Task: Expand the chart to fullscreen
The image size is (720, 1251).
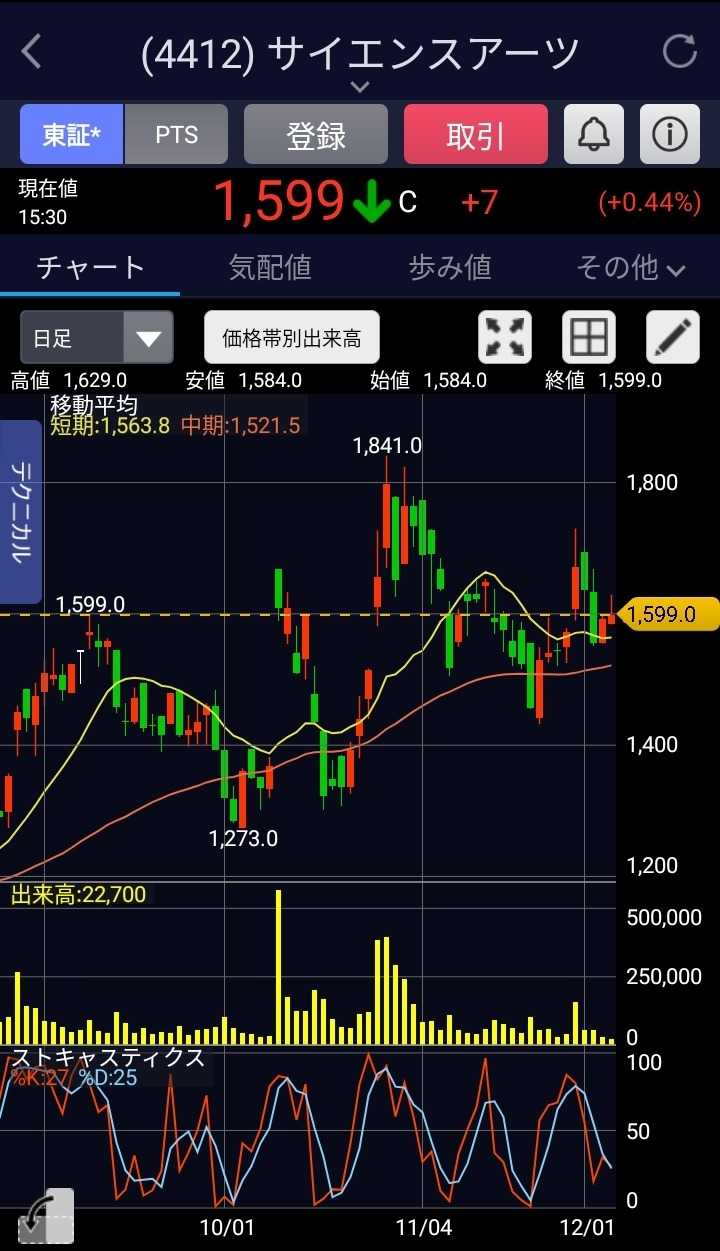Action: coord(505,337)
